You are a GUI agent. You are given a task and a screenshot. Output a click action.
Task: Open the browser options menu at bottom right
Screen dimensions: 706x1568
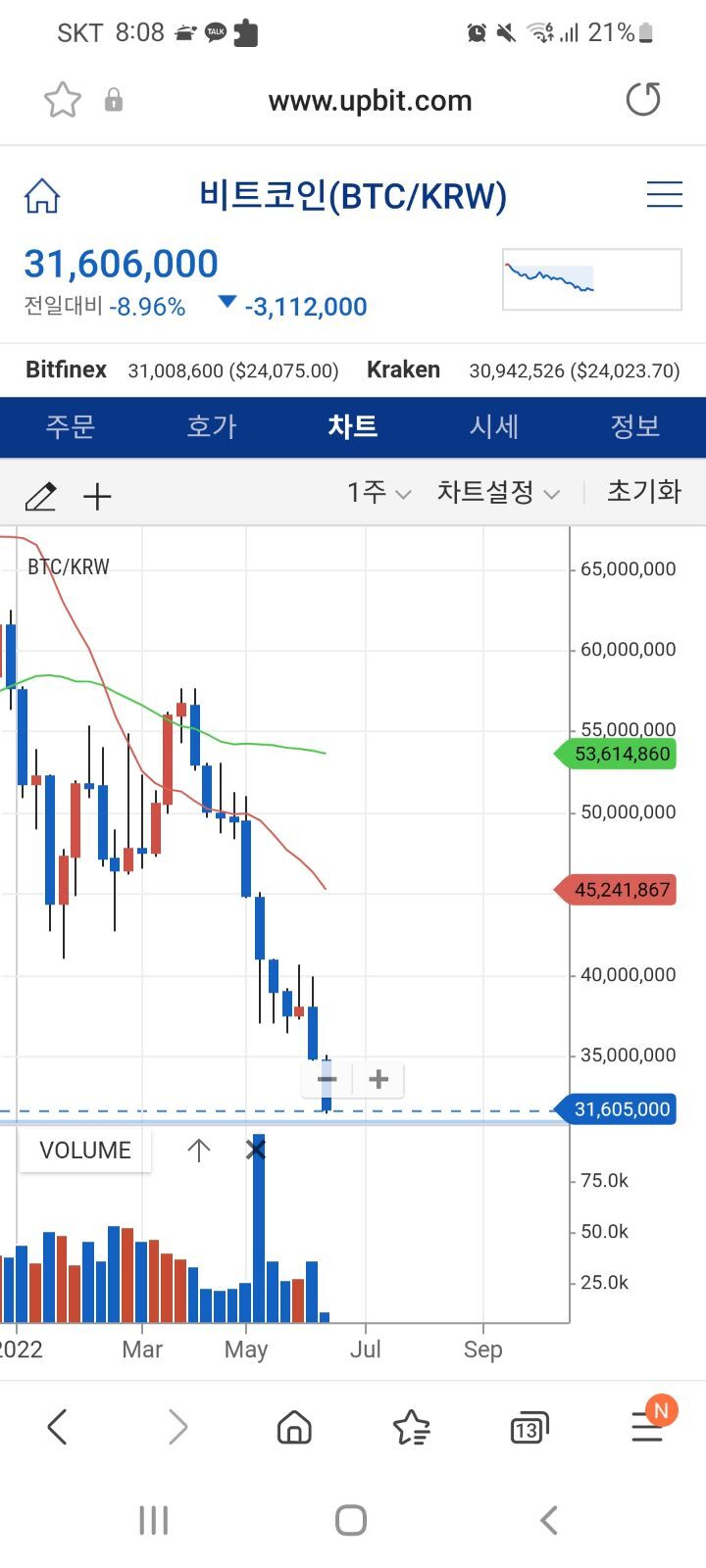645,1428
